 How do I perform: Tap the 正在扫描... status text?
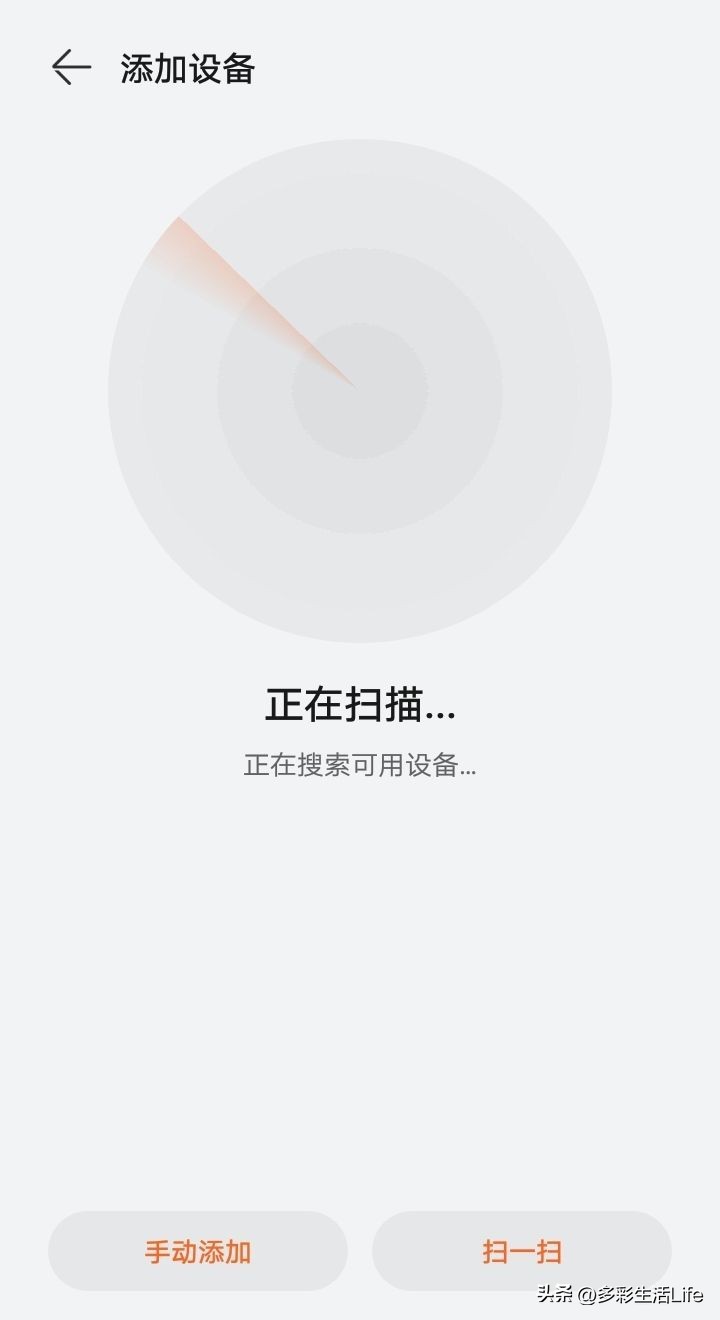tap(360, 706)
